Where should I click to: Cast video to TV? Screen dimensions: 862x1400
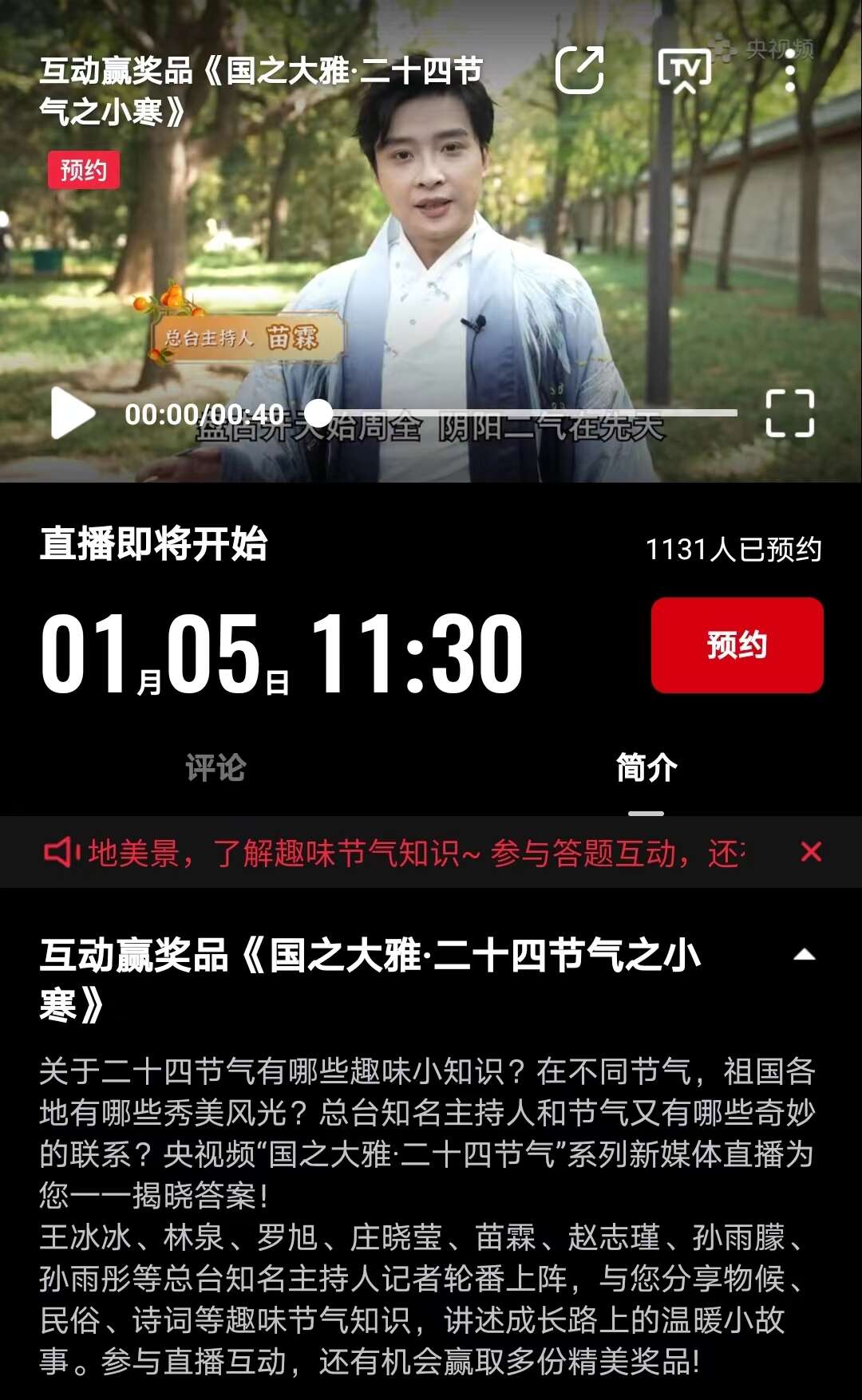pos(684,70)
